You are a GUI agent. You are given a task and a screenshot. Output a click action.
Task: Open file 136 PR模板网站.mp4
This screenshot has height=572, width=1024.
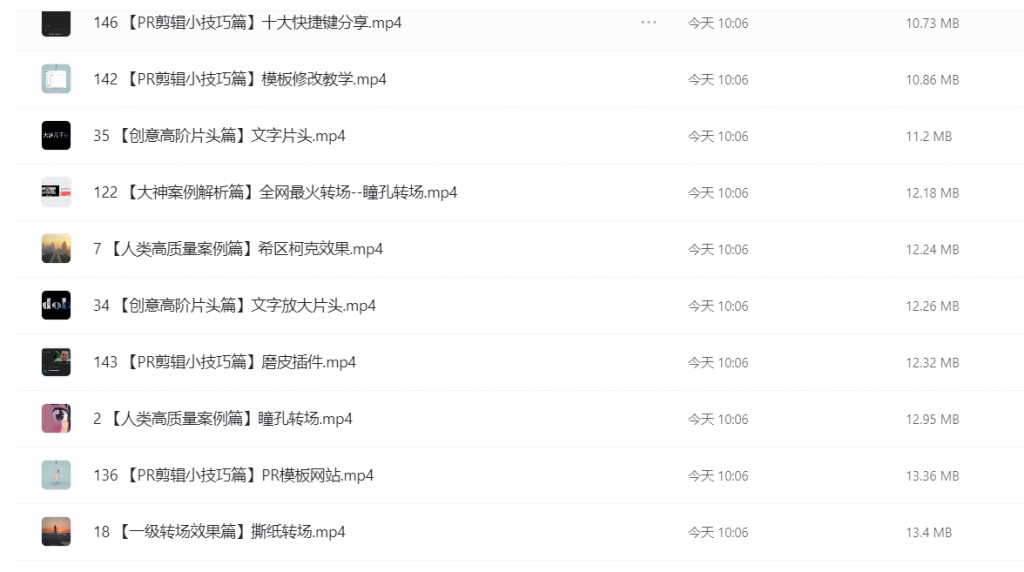point(233,475)
